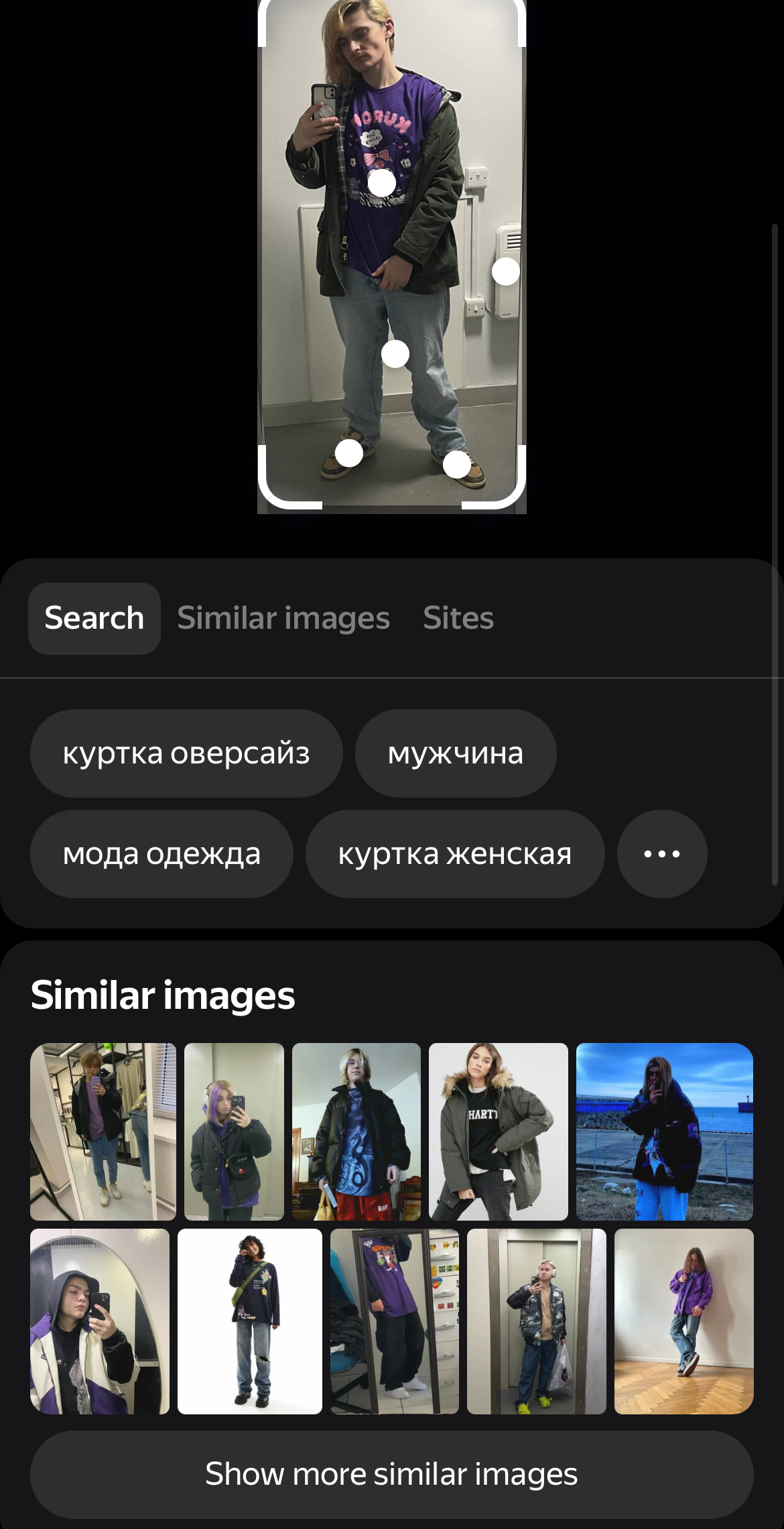Tap the куртка оверсайз chip
Screen dimensions: 784x1529
(x=186, y=753)
